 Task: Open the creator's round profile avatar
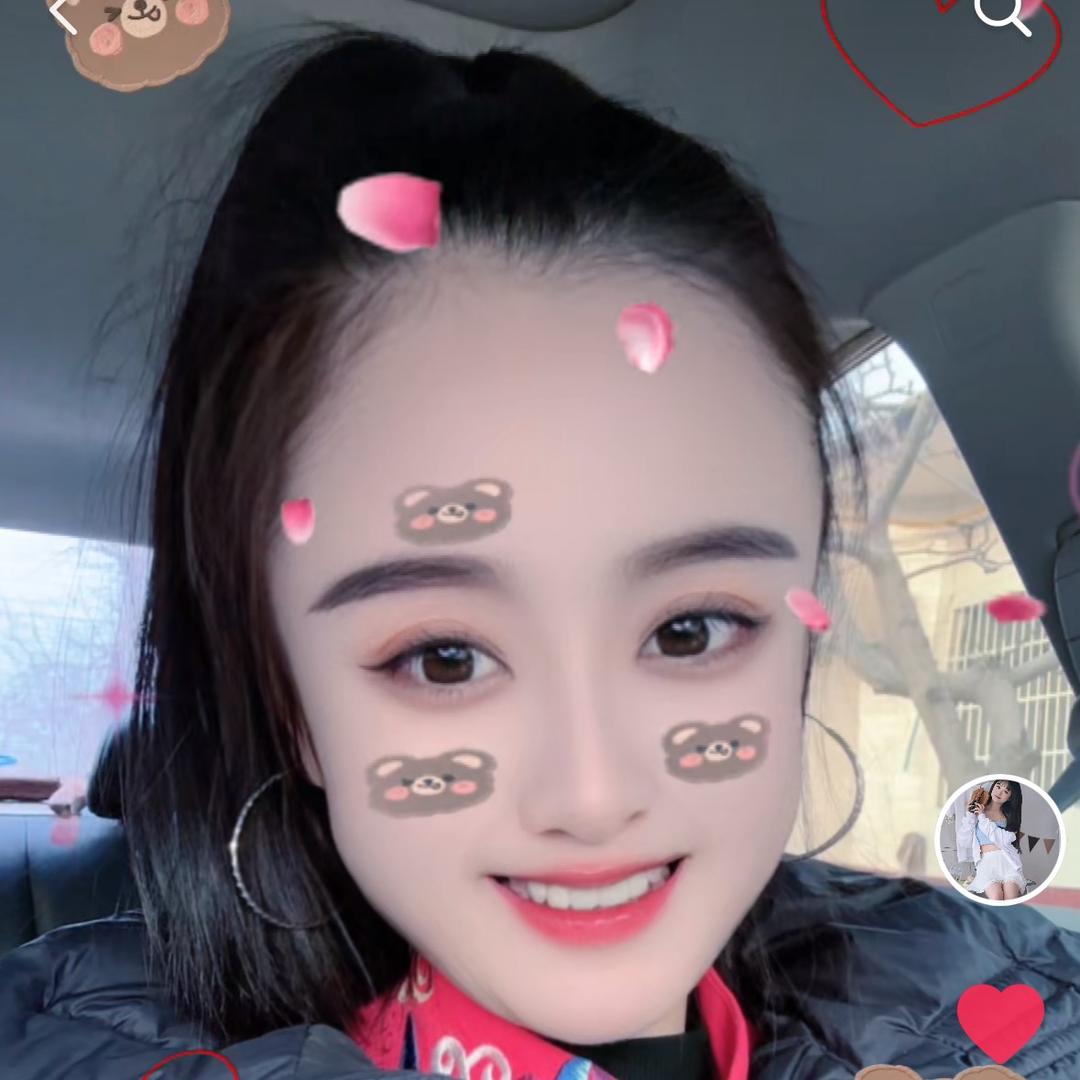(x=1000, y=839)
